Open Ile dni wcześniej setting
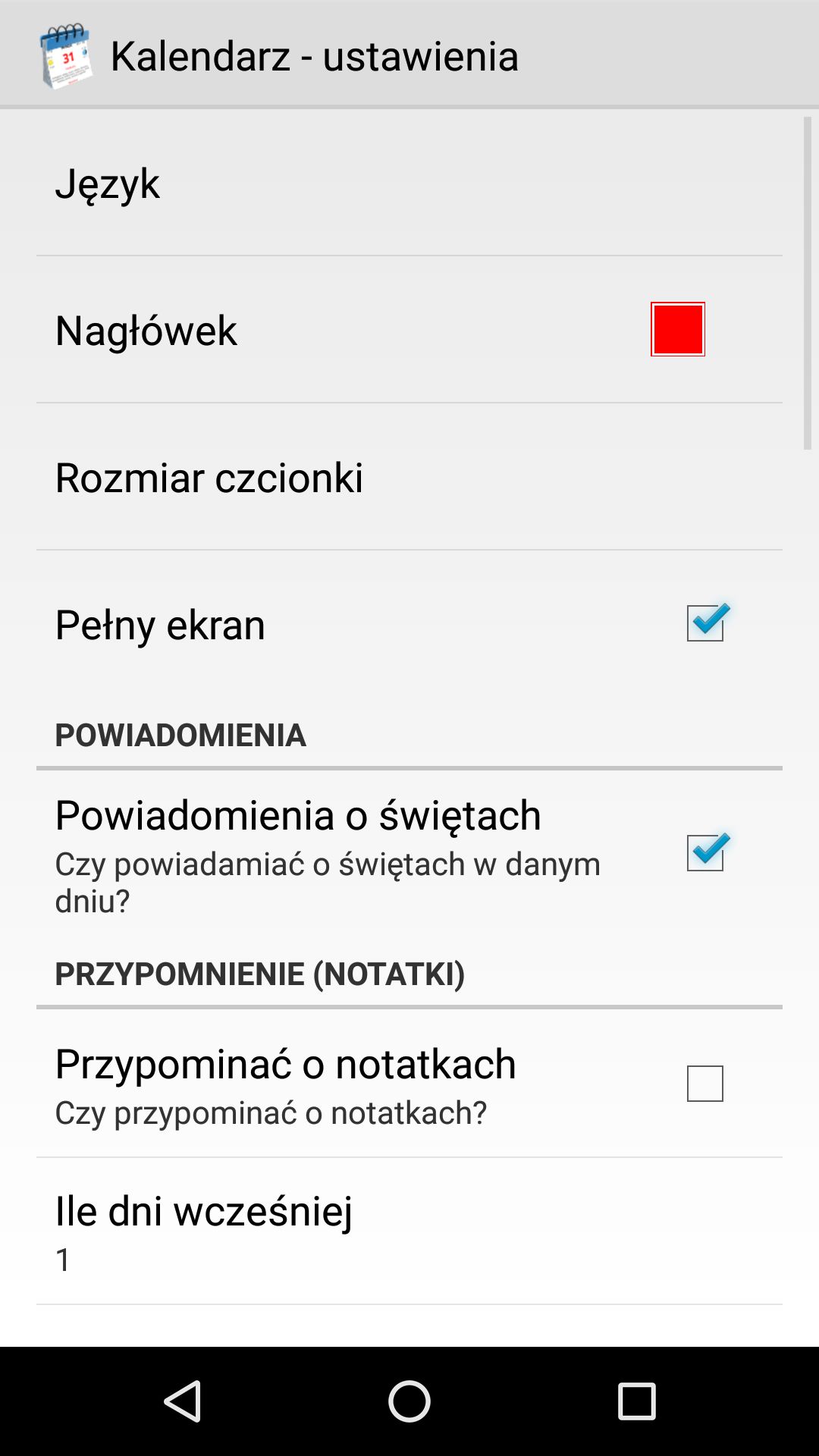Viewport: 819px width, 1456px height. [409, 1232]
